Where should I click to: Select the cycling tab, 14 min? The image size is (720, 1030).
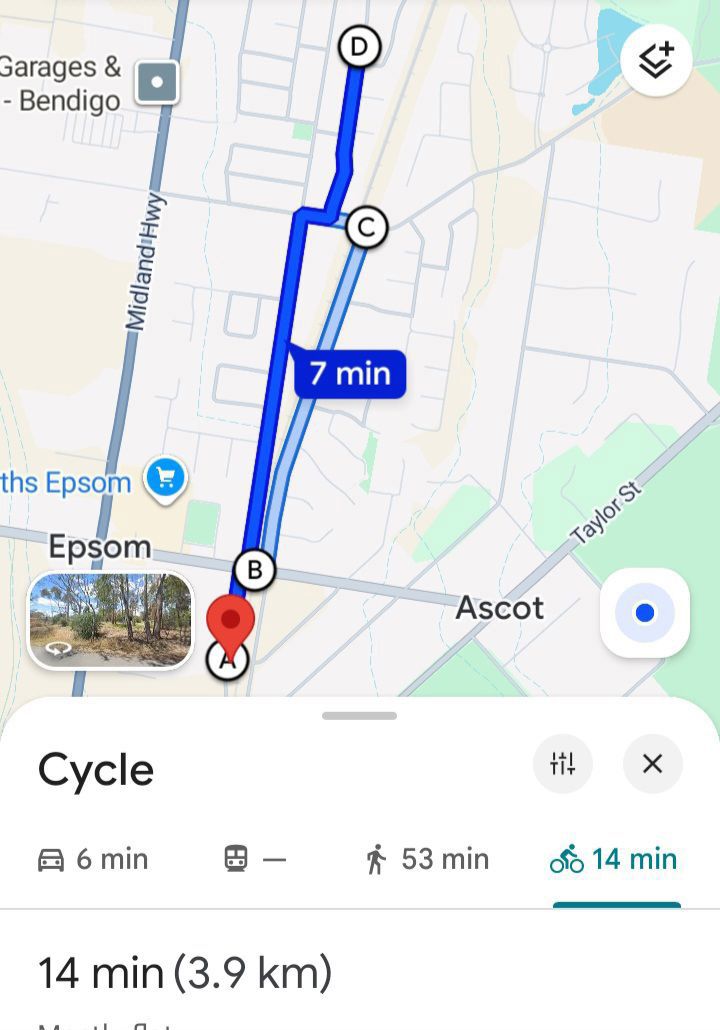point(614,859)
